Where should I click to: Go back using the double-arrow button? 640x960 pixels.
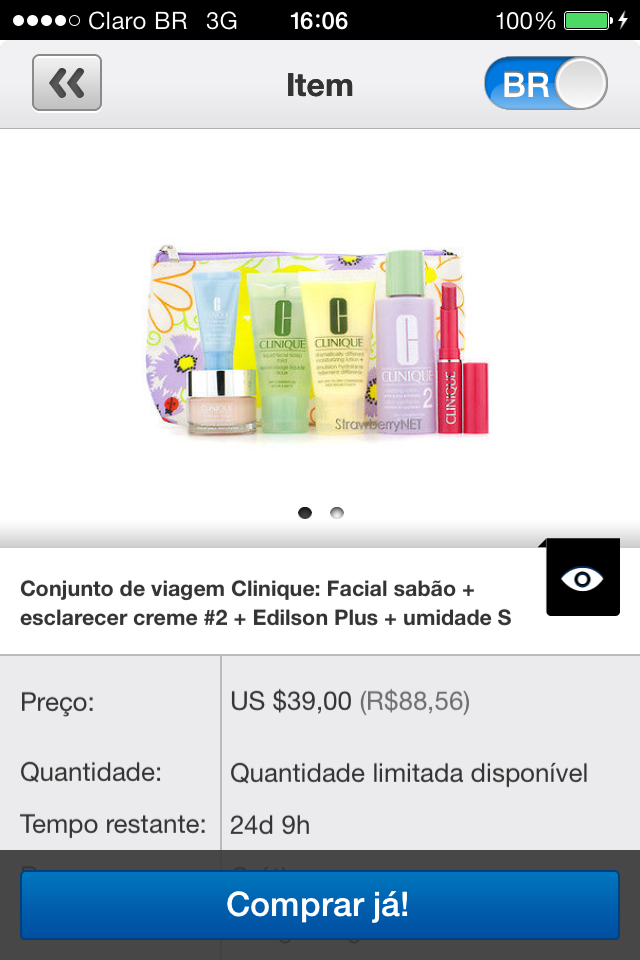pyautogui.click(x=67, y=83)
